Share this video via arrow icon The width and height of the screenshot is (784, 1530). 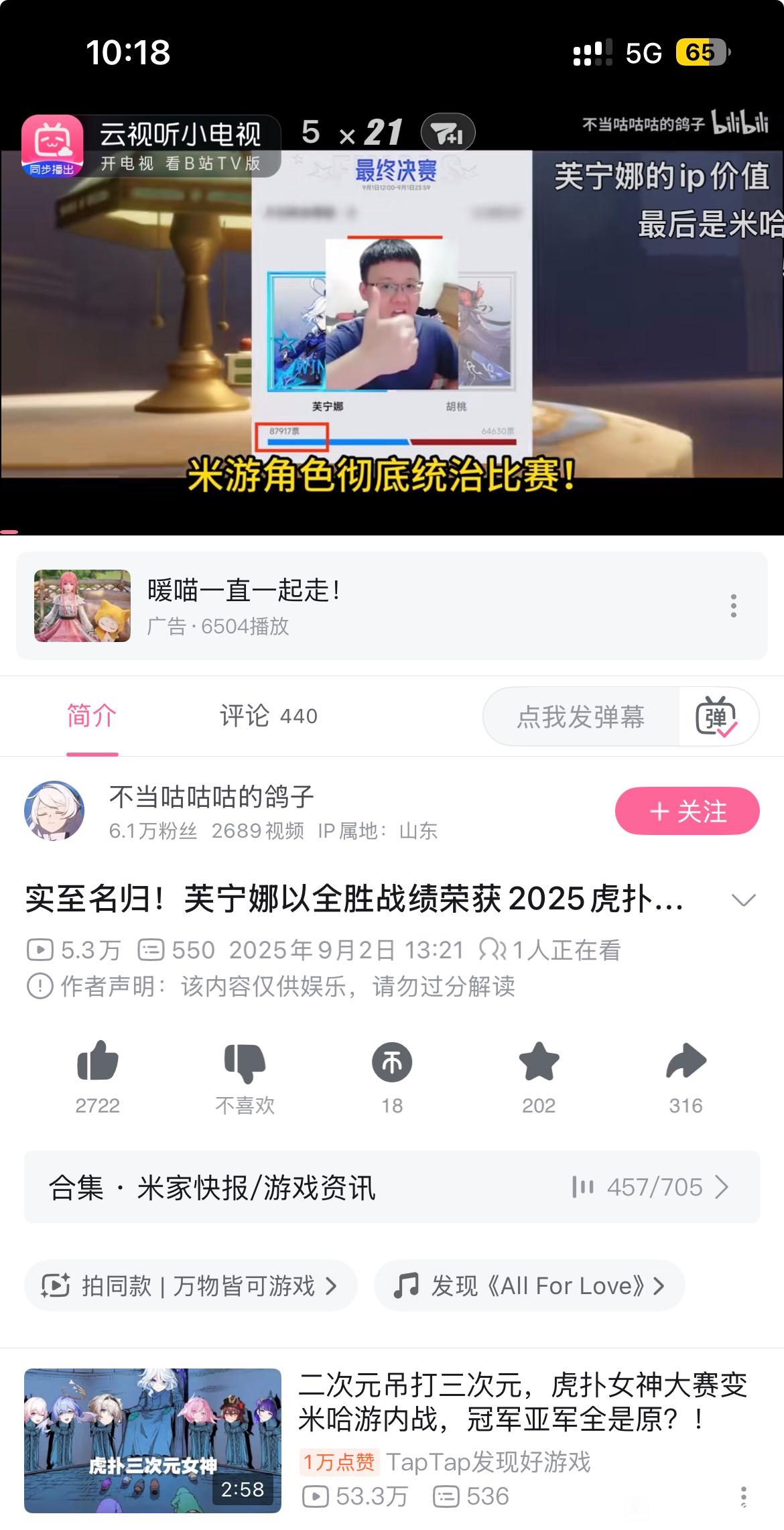pyautogui.click(x=685, y=1062)
